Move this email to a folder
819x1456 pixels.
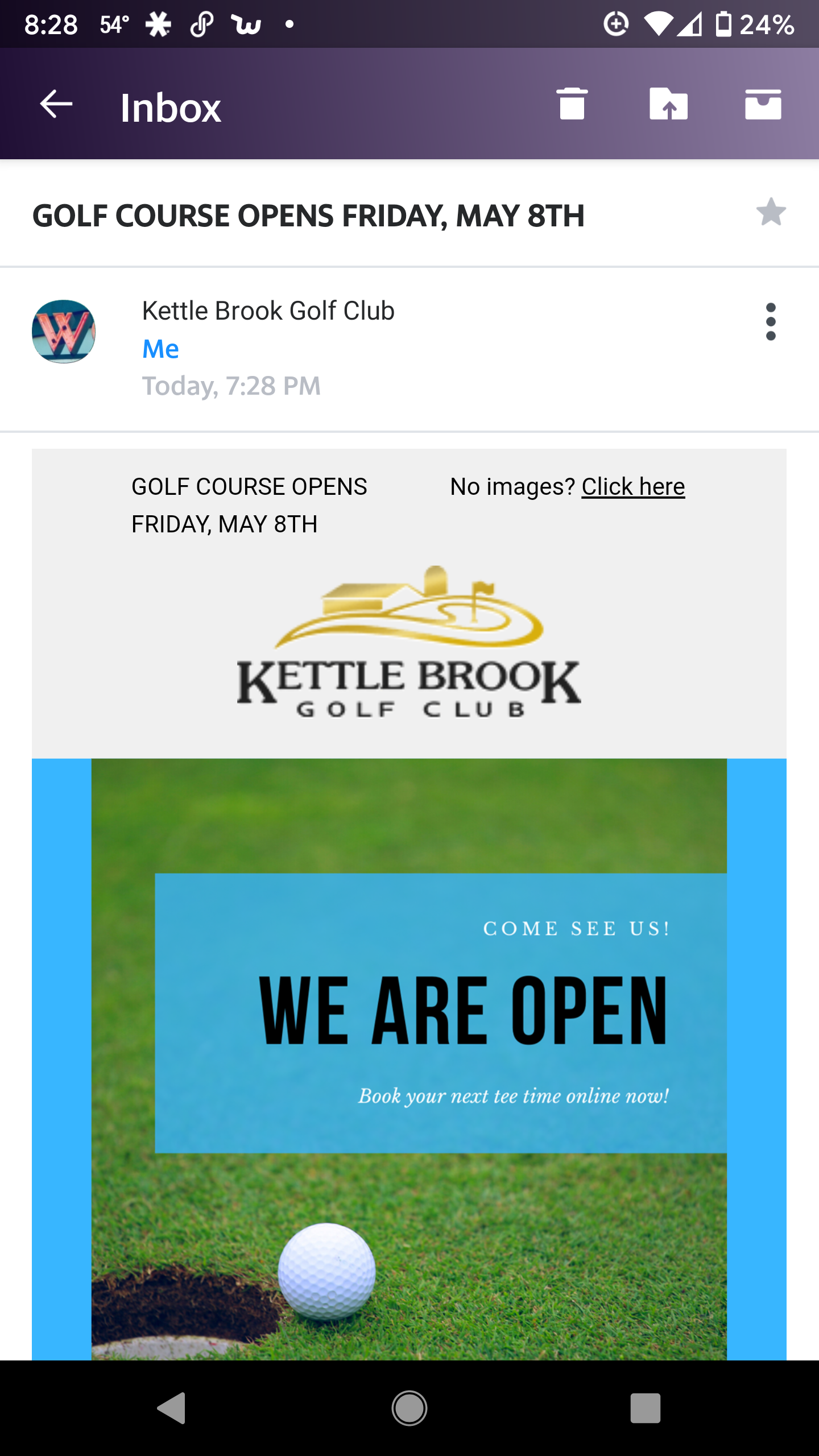(668, 105)
